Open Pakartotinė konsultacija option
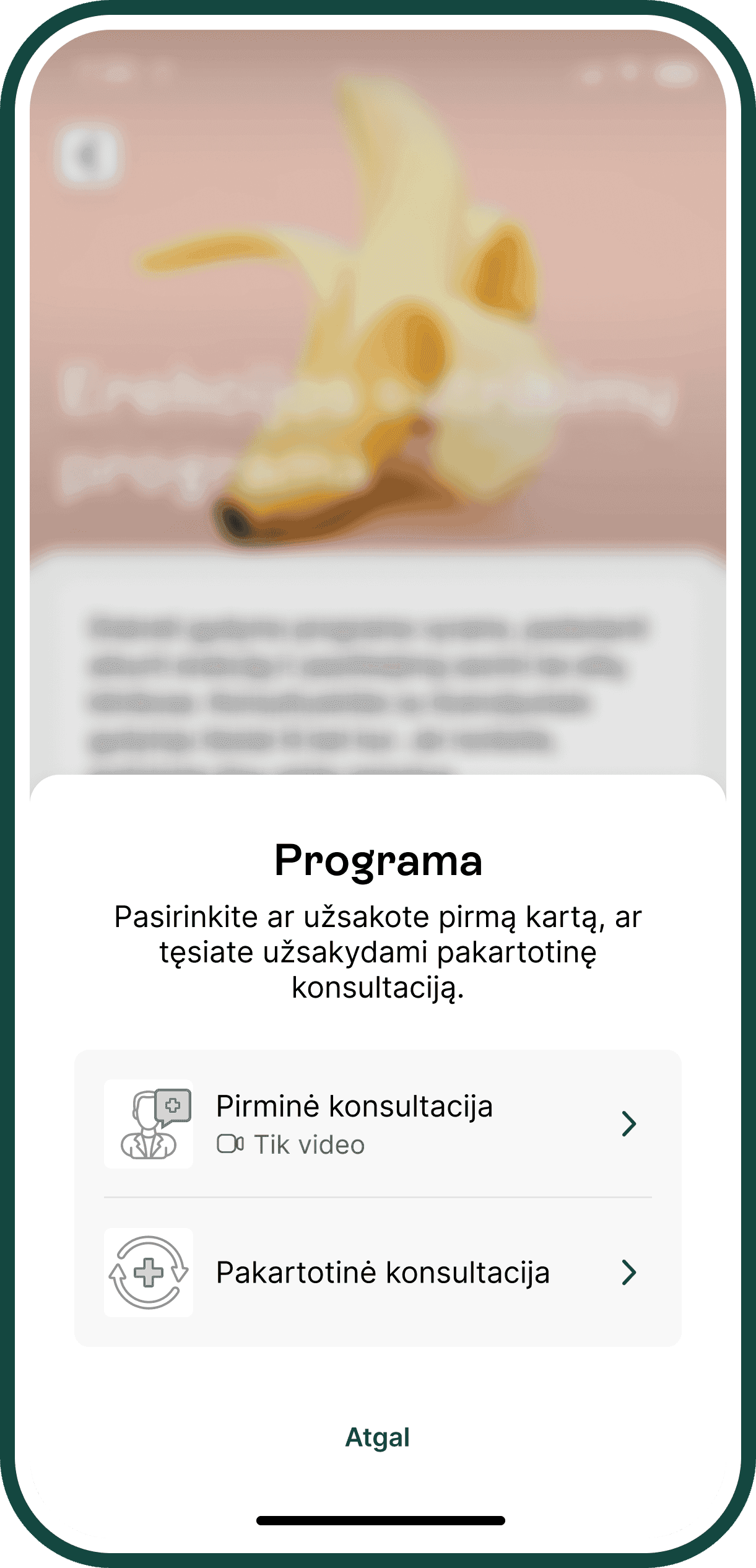 click(377, 1273)
